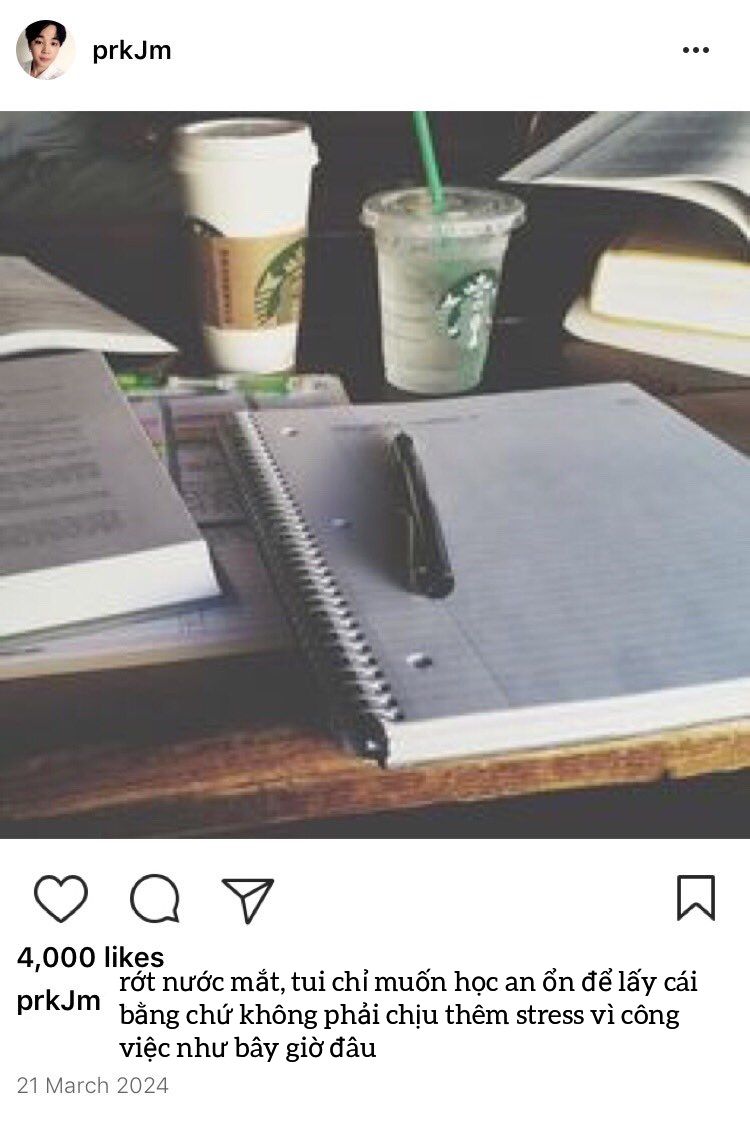Bookmark this post to saved
The width and height of the screenshot is (750, 1131).
click(696, 898)
